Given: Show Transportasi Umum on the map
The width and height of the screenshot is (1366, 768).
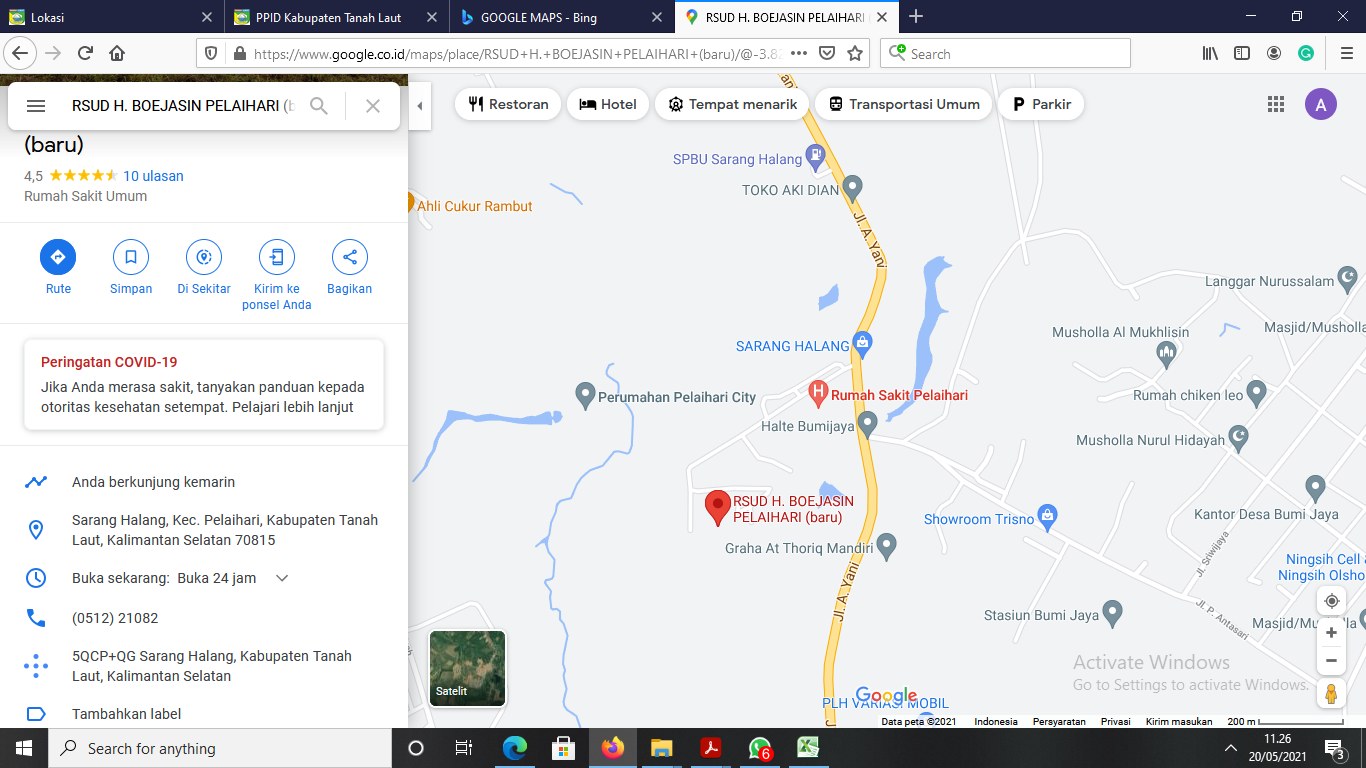Looking at the screenshot, I should pyautogui.click(x=903, y=104).
